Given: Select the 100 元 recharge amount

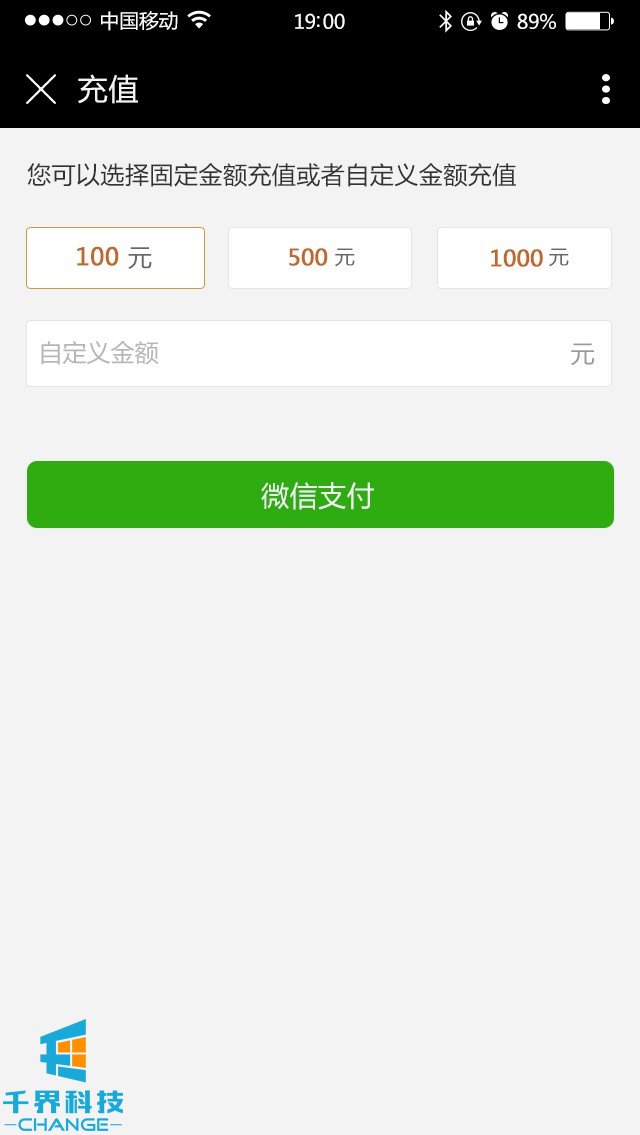Looking at the screenshot, I should [x=115, y=258].
